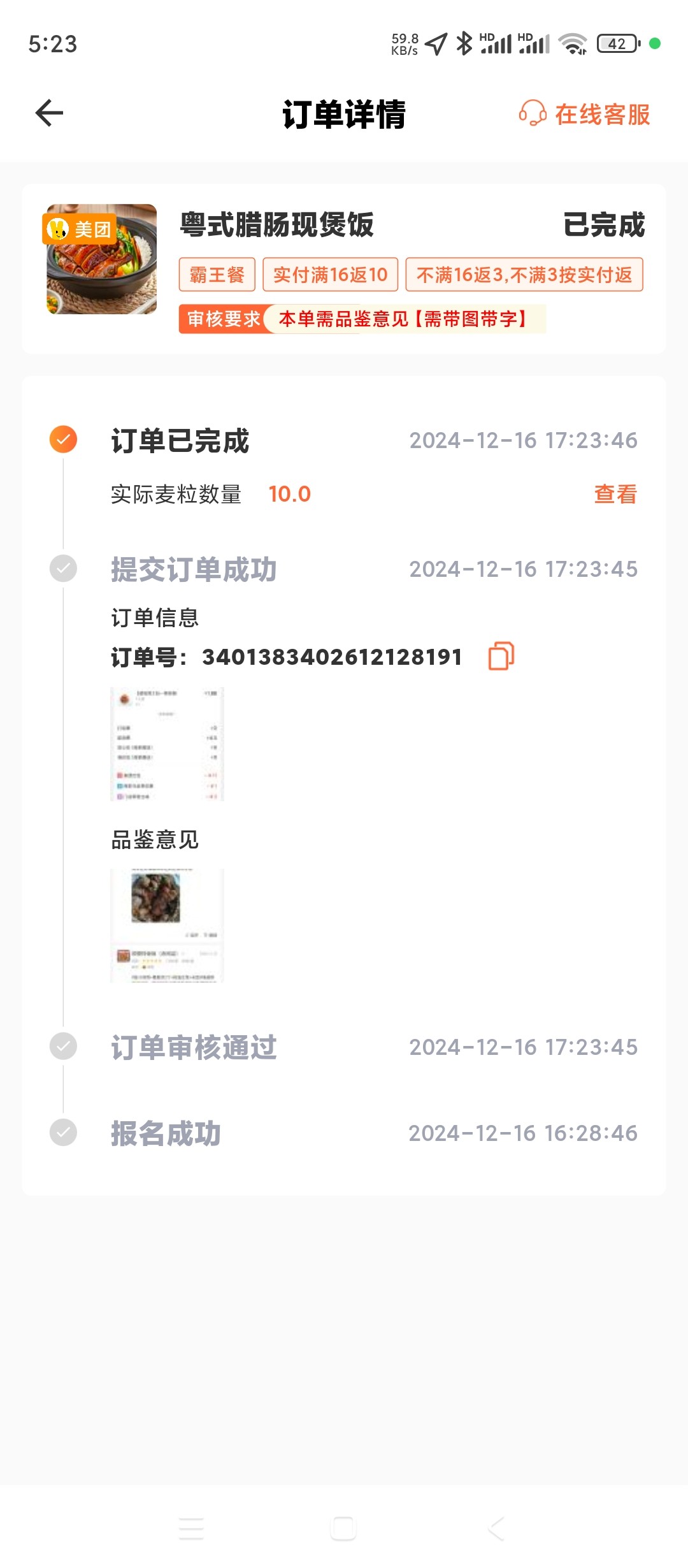Image resolution: width=688 pixels, height=1568 pixels.
Task: Copy the order number
Action: point(501,656)
